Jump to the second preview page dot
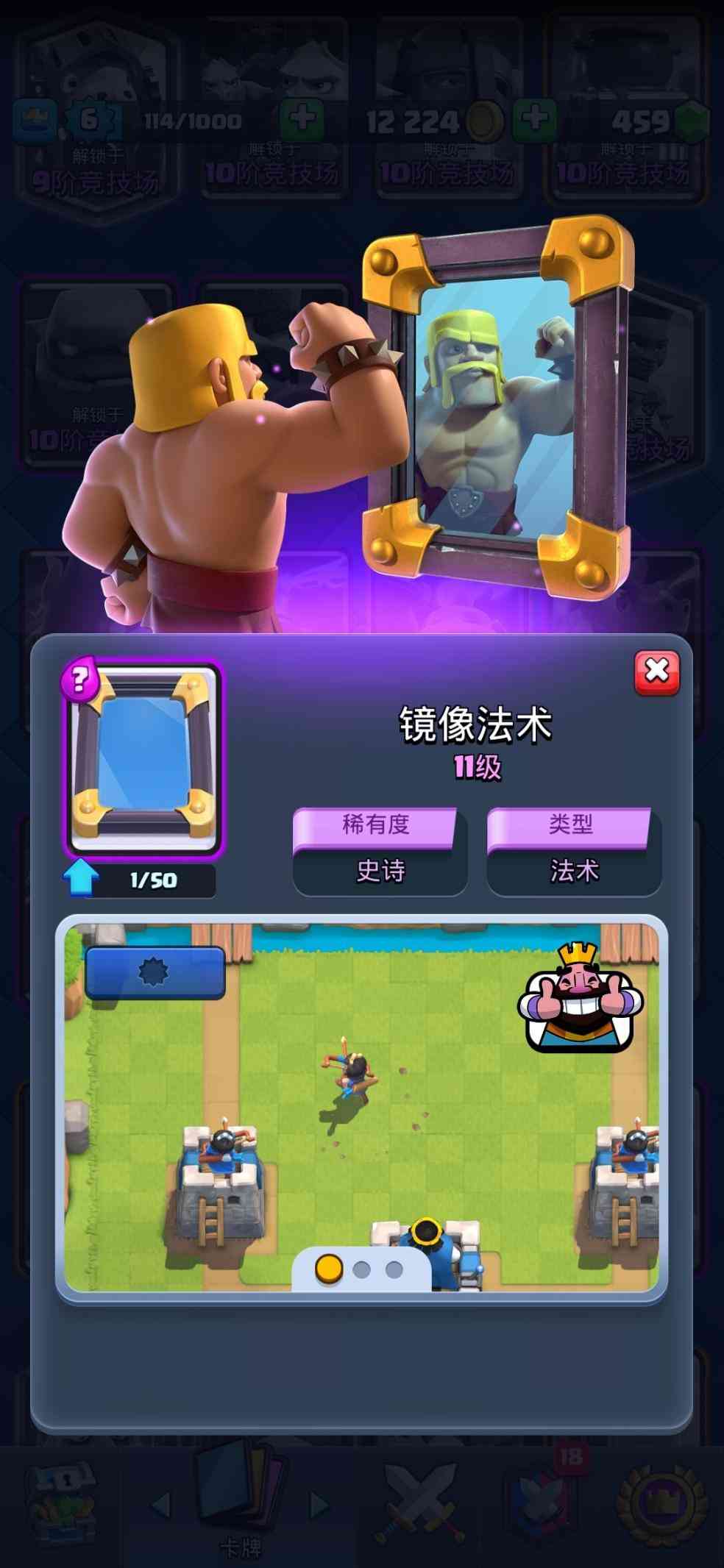The width and height of the screenshot is (724, 1568). tap(361, 1269)
